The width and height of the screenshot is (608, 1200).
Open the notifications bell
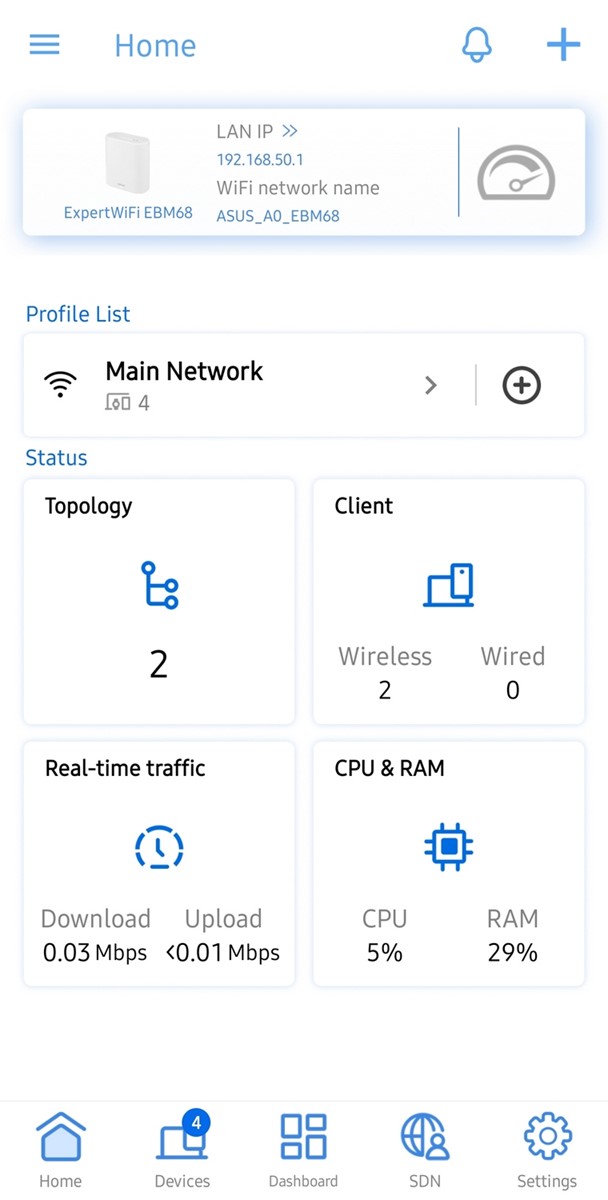tap(478, 45)
